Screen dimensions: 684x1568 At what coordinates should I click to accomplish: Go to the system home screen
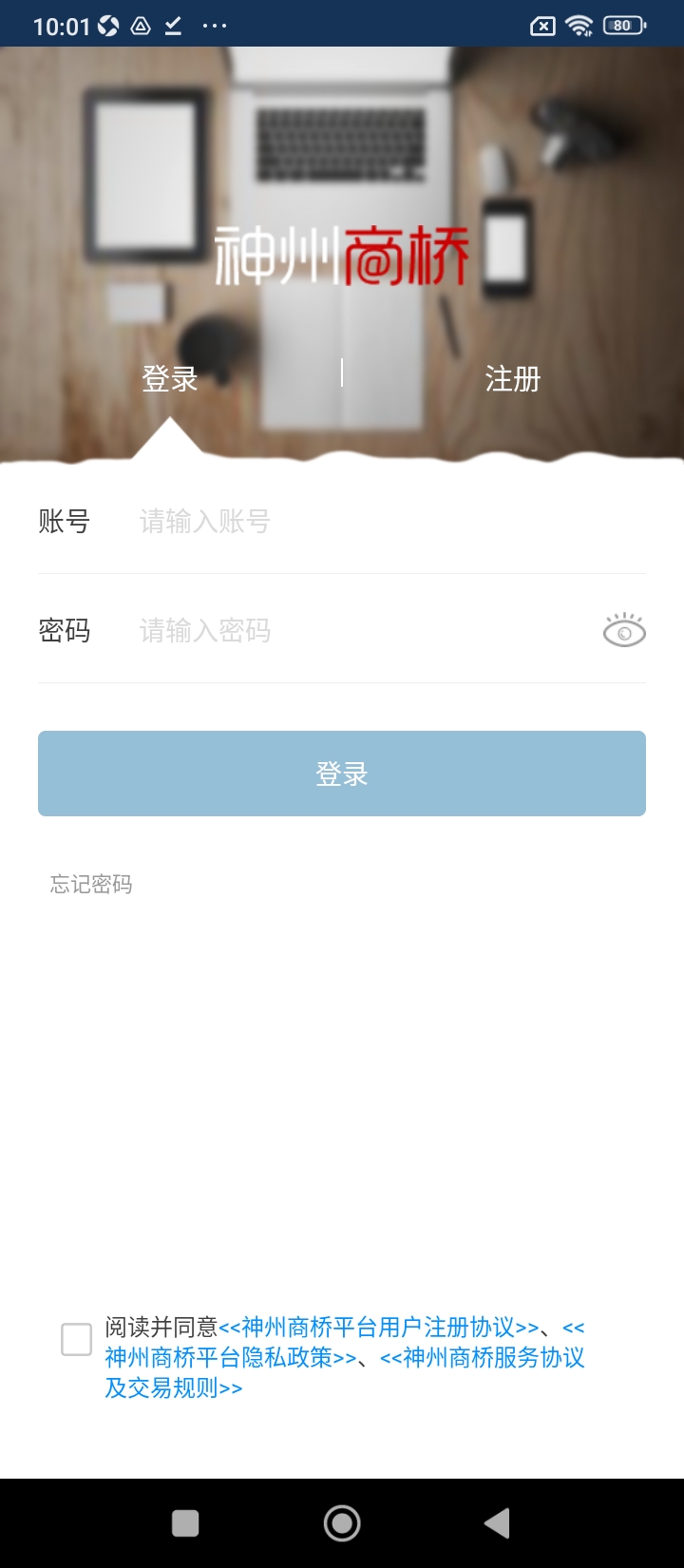click(342, 1523)
